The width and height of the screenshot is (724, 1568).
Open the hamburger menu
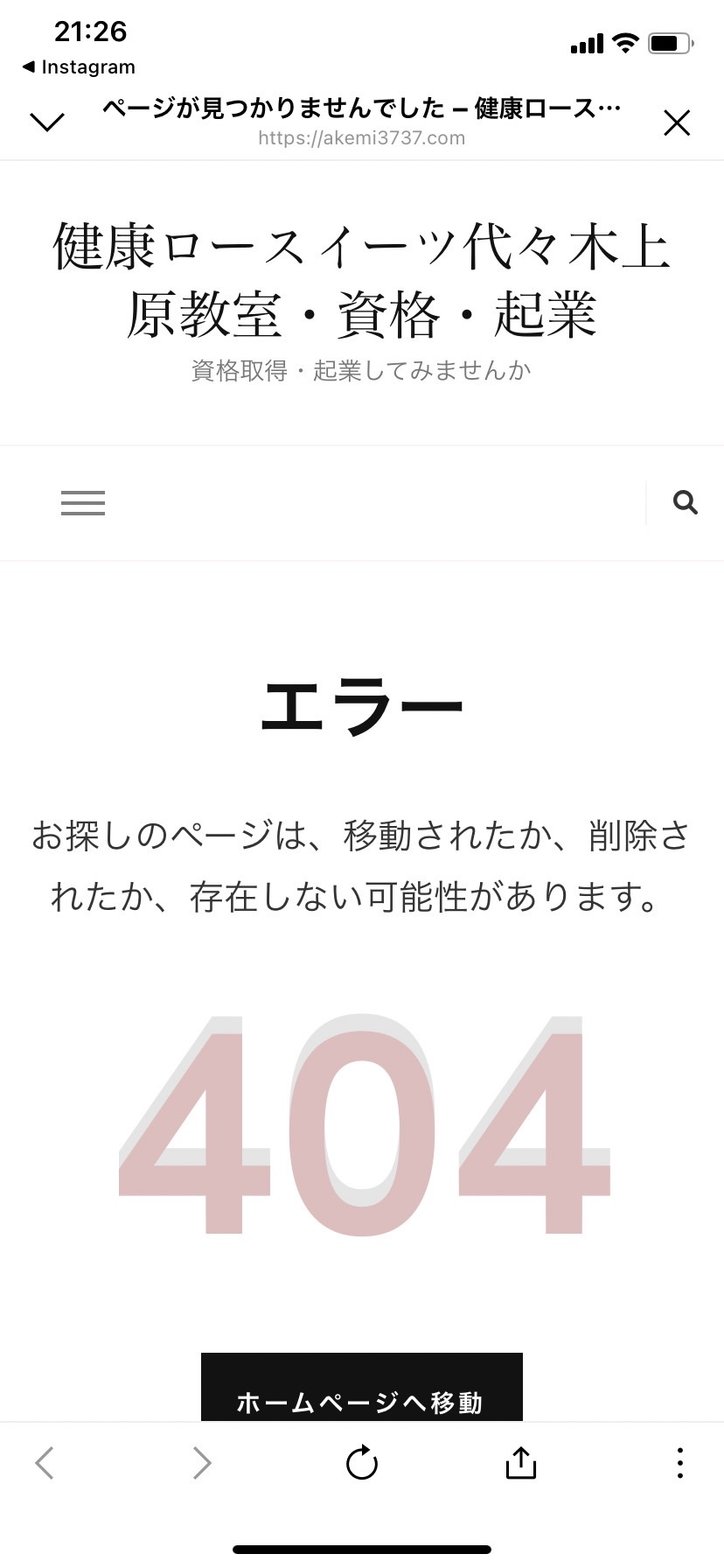pos(83,503)
